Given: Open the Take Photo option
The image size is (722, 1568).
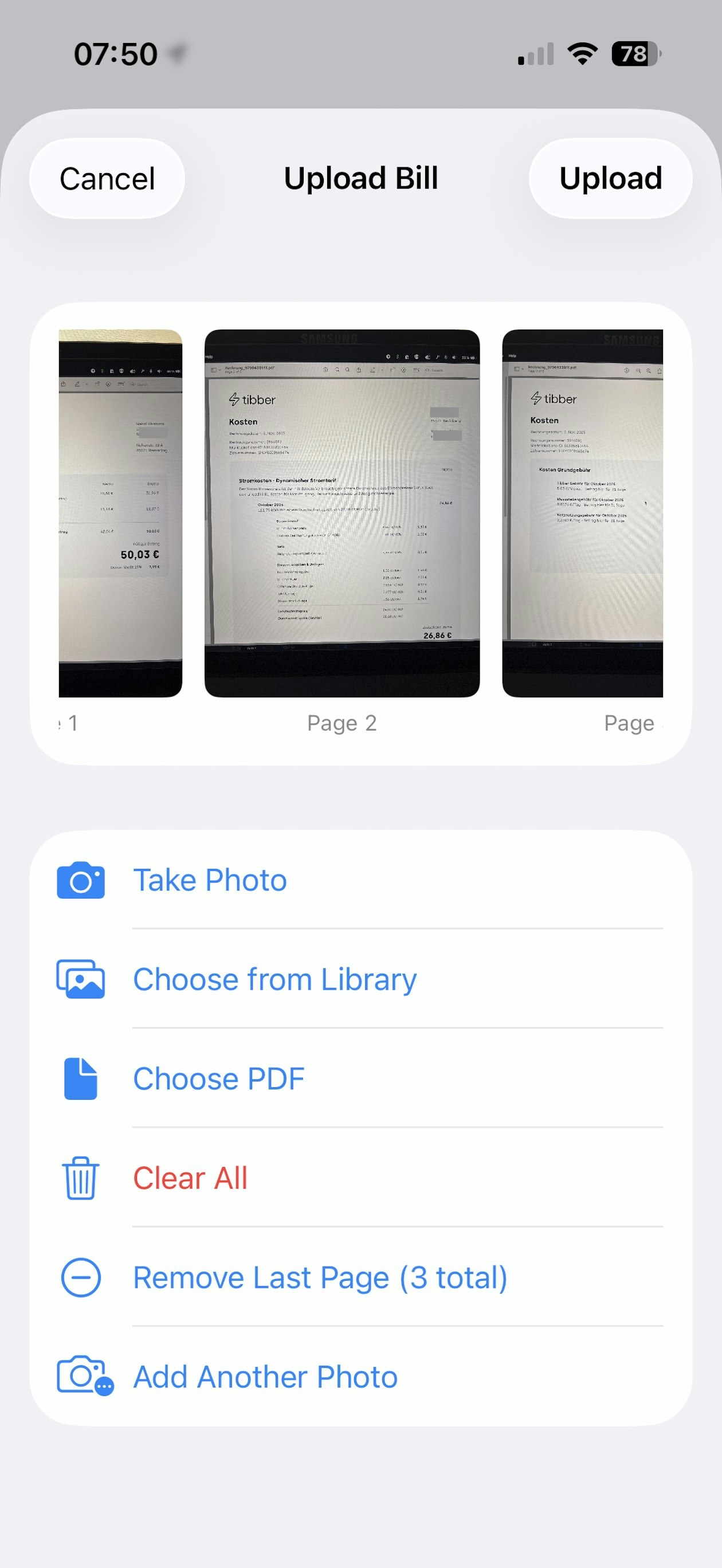Looking at the screenshot, I should pyautogui.click(x=209, y=879).
